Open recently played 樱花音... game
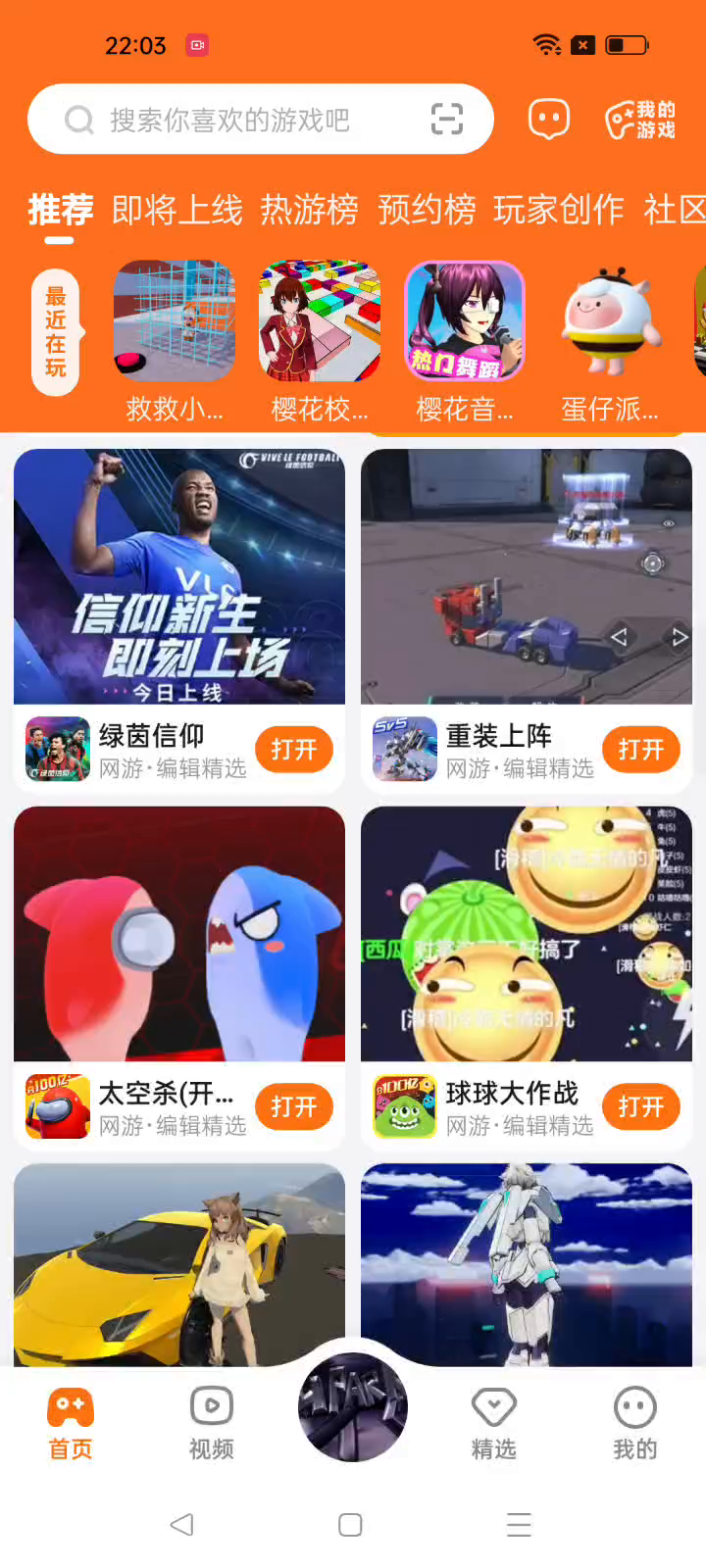 pyautogui.click(x=465, y=321)
